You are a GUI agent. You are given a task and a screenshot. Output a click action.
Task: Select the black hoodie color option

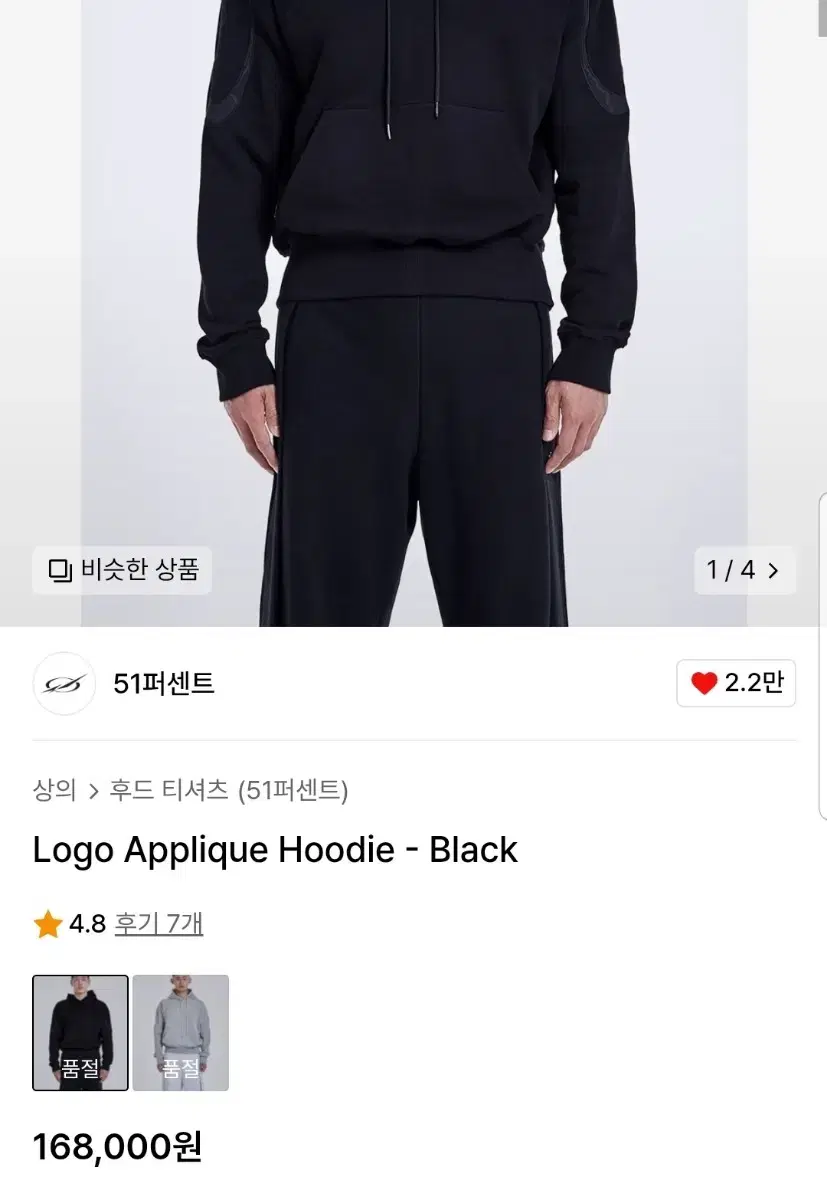(80, 1034)
